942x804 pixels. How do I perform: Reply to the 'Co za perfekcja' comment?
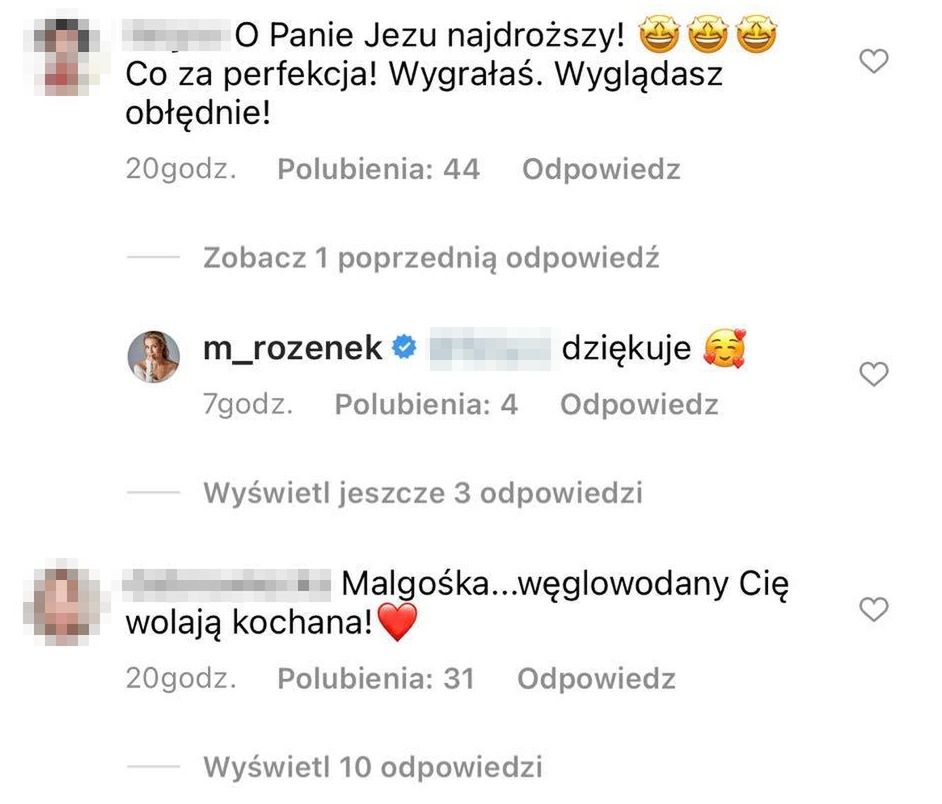(601, 170)
